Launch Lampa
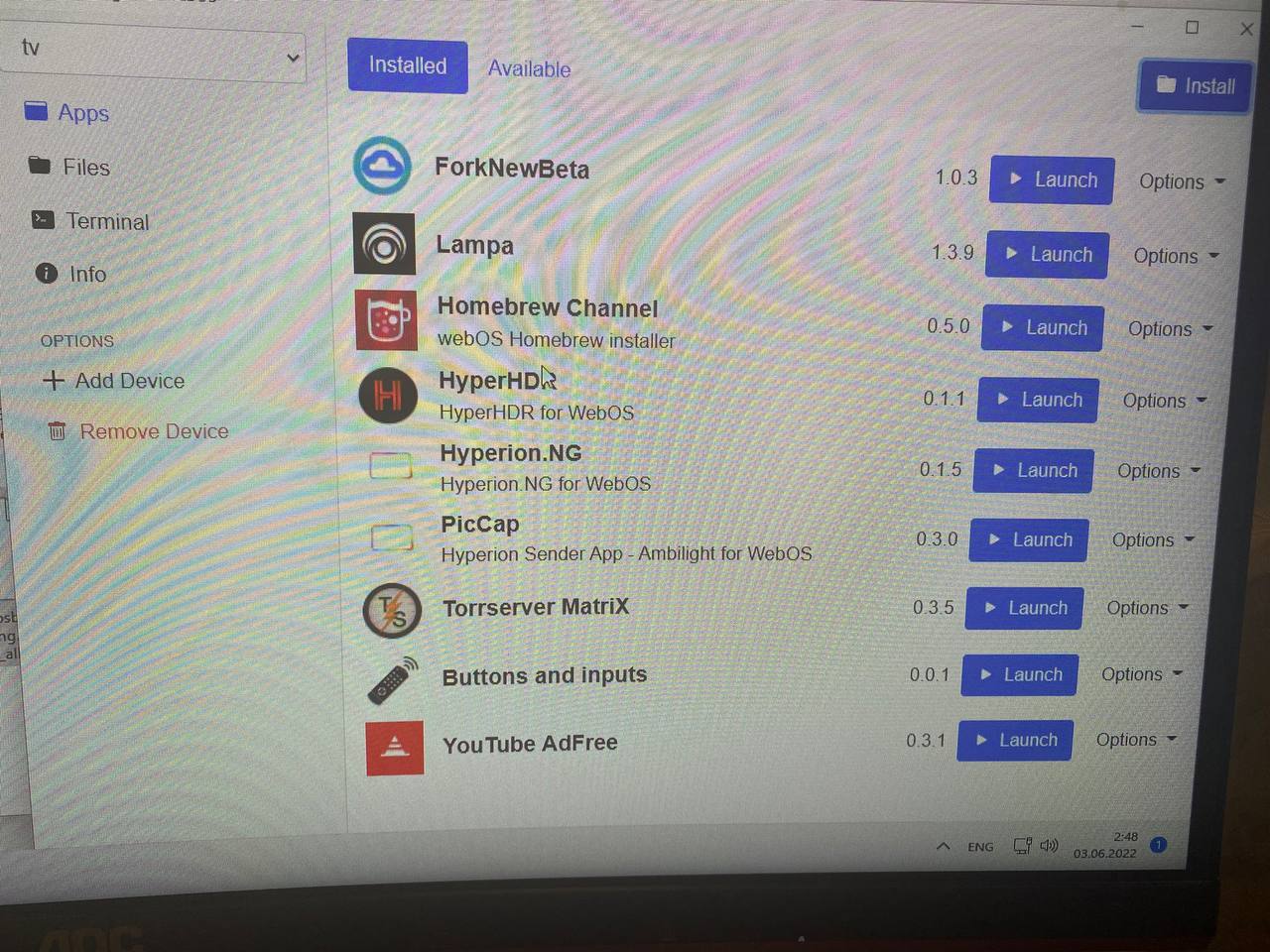Screen dimensions: 1270x952 pyautogui.click(x=1047, y=255)
